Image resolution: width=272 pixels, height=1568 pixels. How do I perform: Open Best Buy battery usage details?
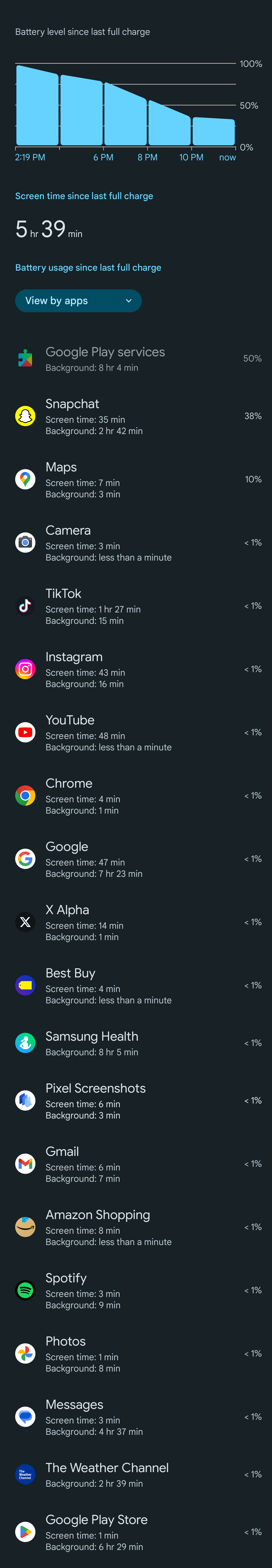tap(136, 986)
